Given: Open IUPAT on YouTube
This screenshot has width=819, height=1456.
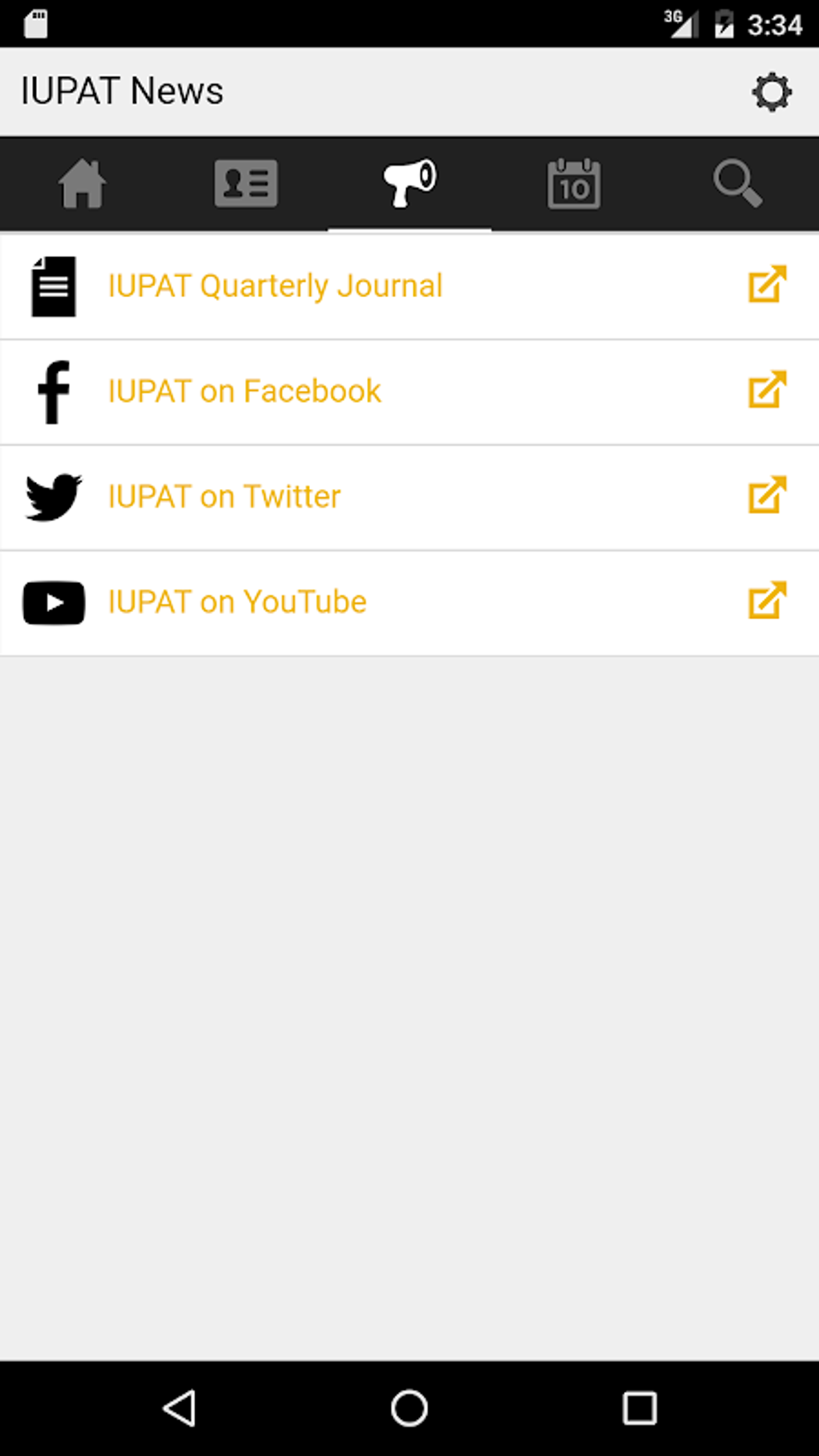Looking at the screenshot, I should 409,602.
